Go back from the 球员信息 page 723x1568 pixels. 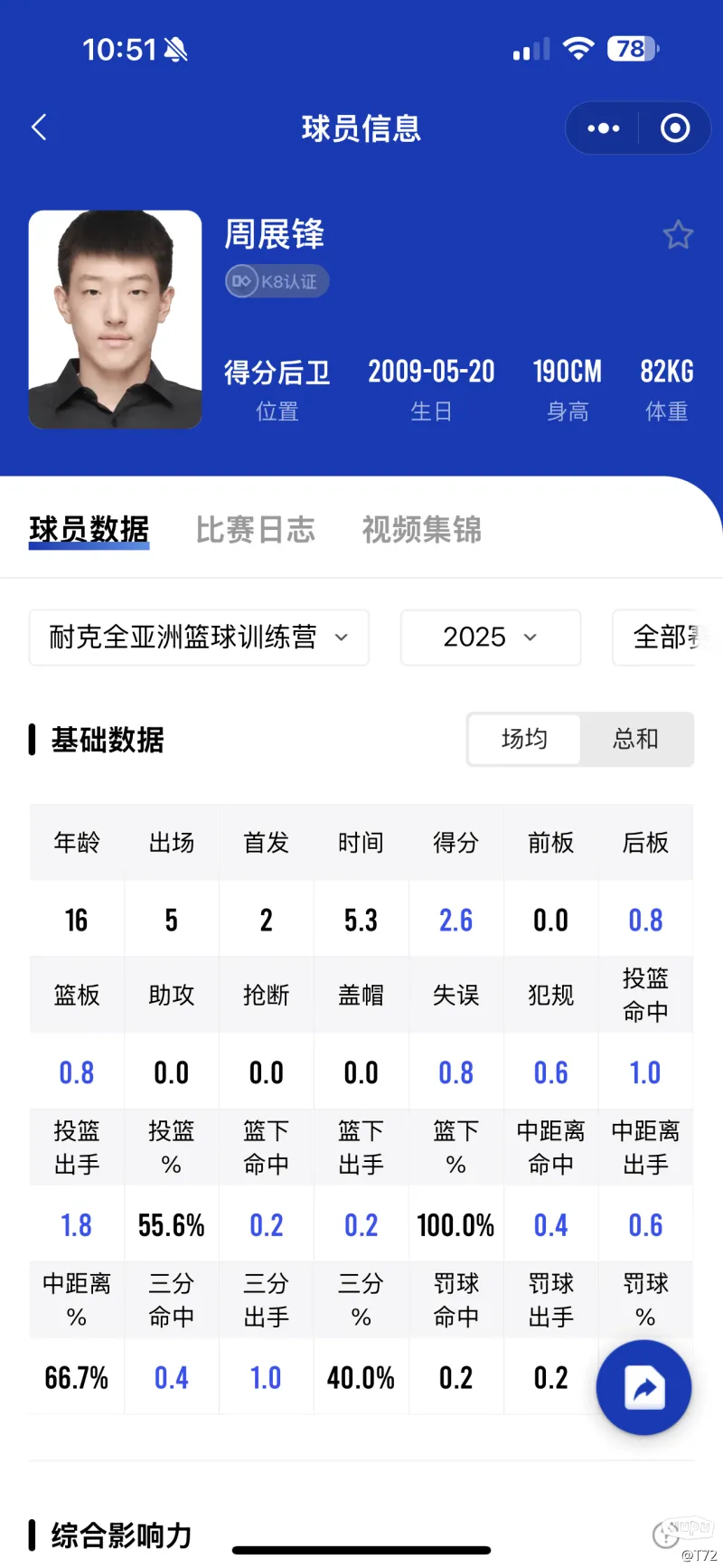coord(40,128)
